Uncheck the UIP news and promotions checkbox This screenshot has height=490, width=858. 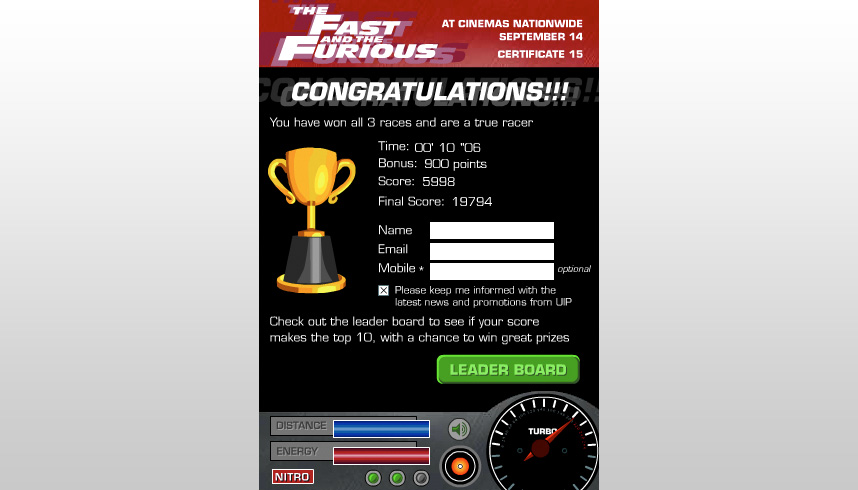click(384, 291)
